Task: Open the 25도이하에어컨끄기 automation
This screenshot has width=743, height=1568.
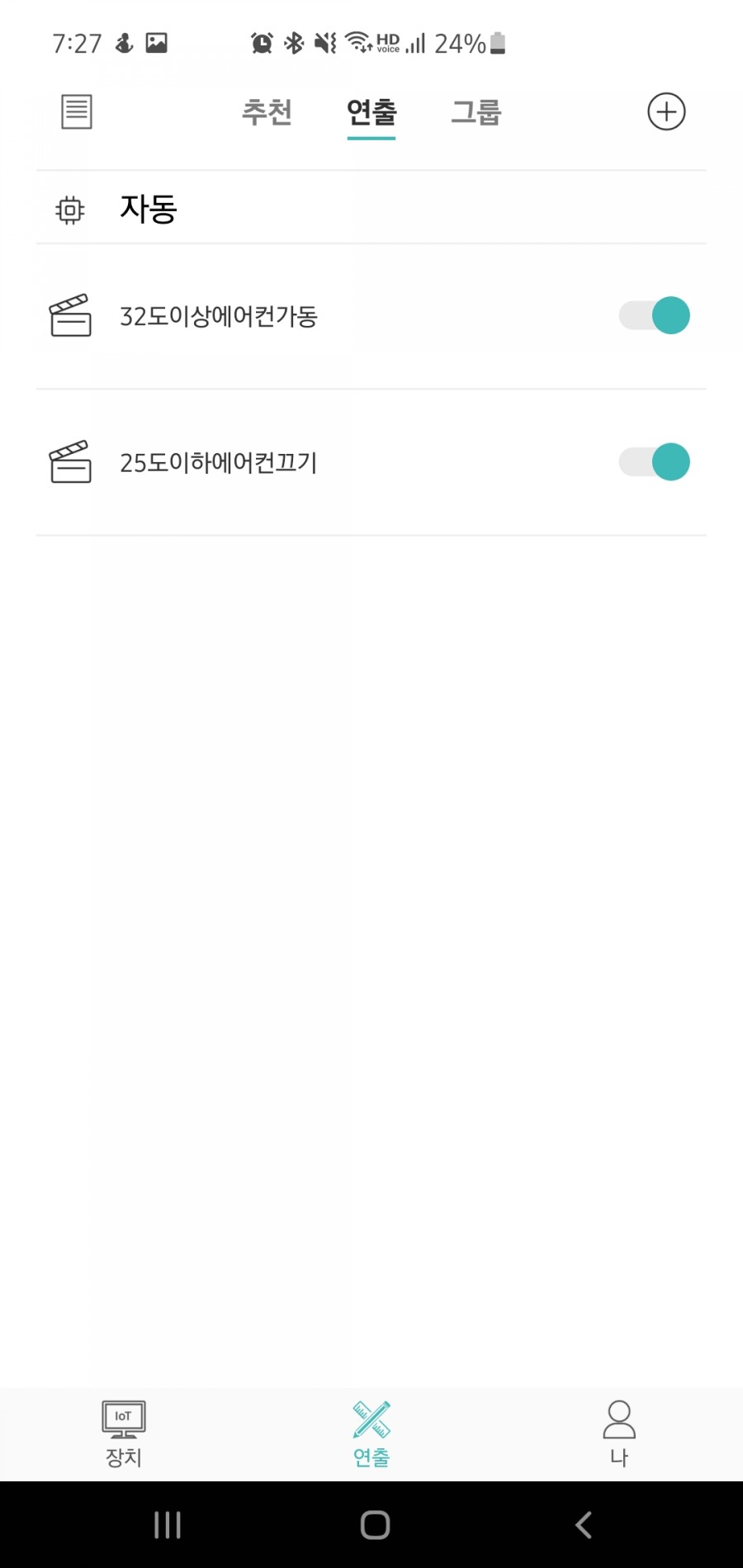Action: (x=219, y=462)
